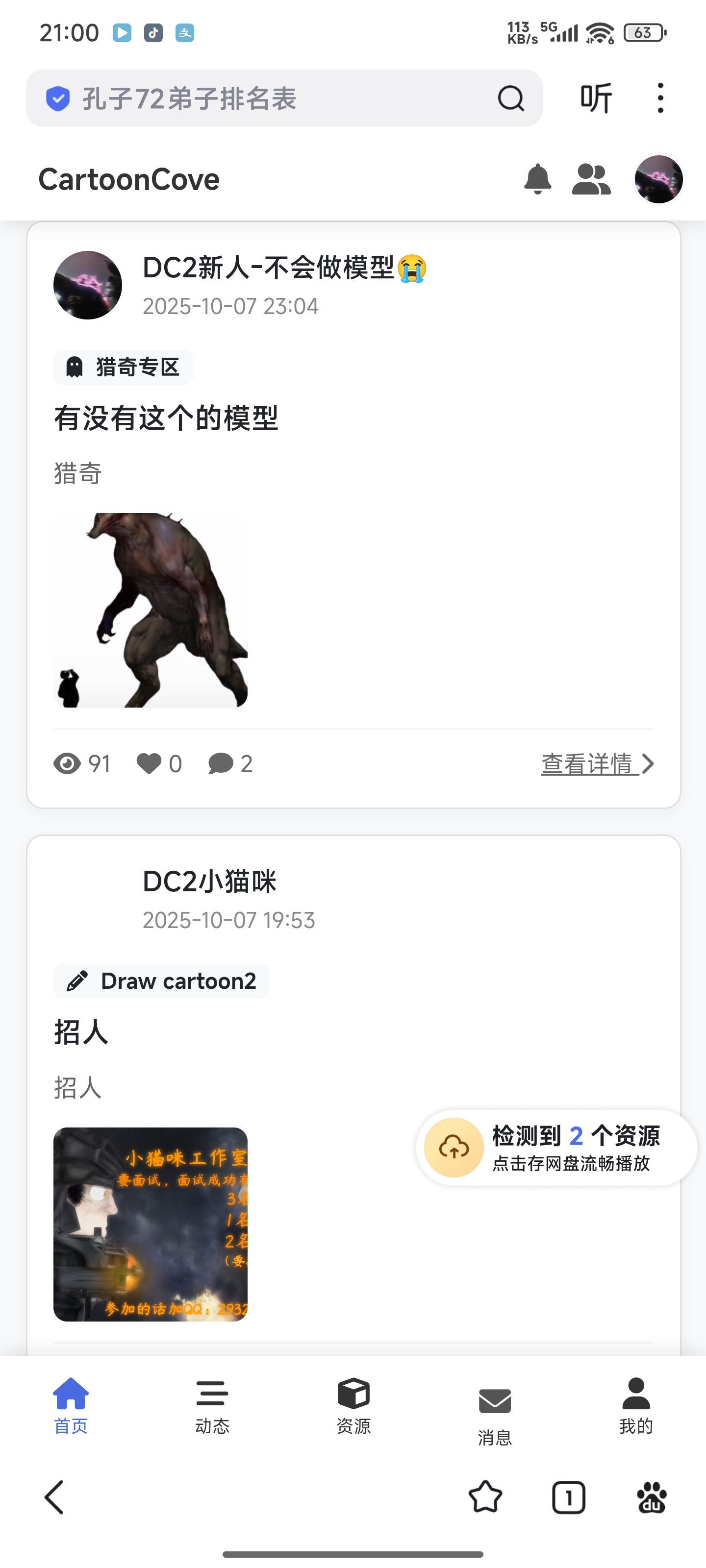Open profile avatar in CartoonCove header
Screen dimensions: 706x1568
pyautogui.click(x=658, y=179)
